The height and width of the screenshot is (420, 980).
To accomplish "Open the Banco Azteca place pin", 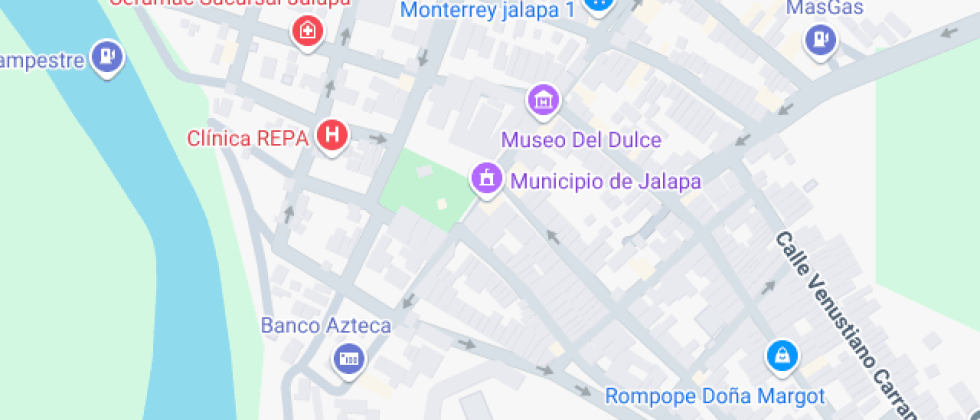I will click(348, 358).
